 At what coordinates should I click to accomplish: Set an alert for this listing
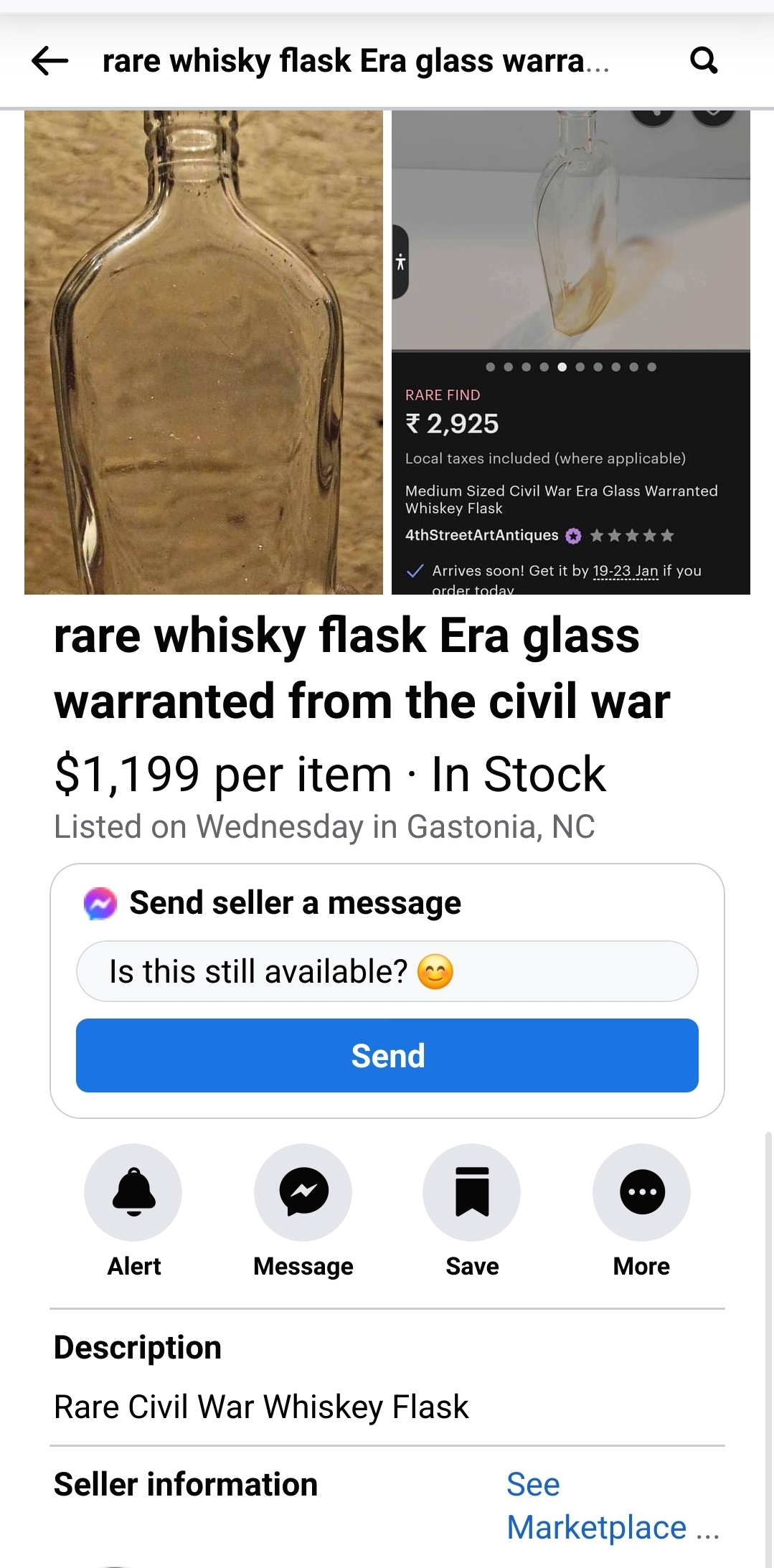(x=133, y=1193)
